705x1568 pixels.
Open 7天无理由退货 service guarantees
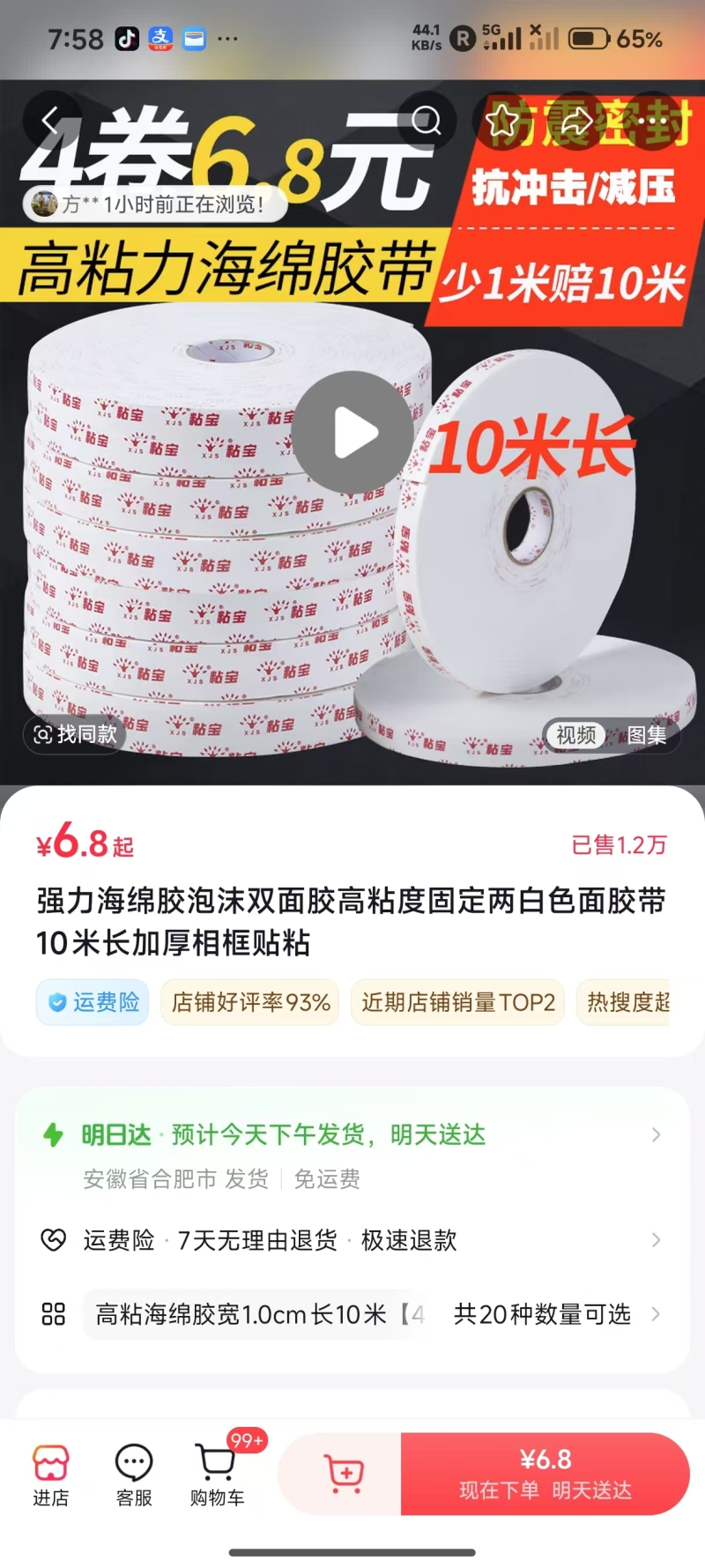(352, 1240)
